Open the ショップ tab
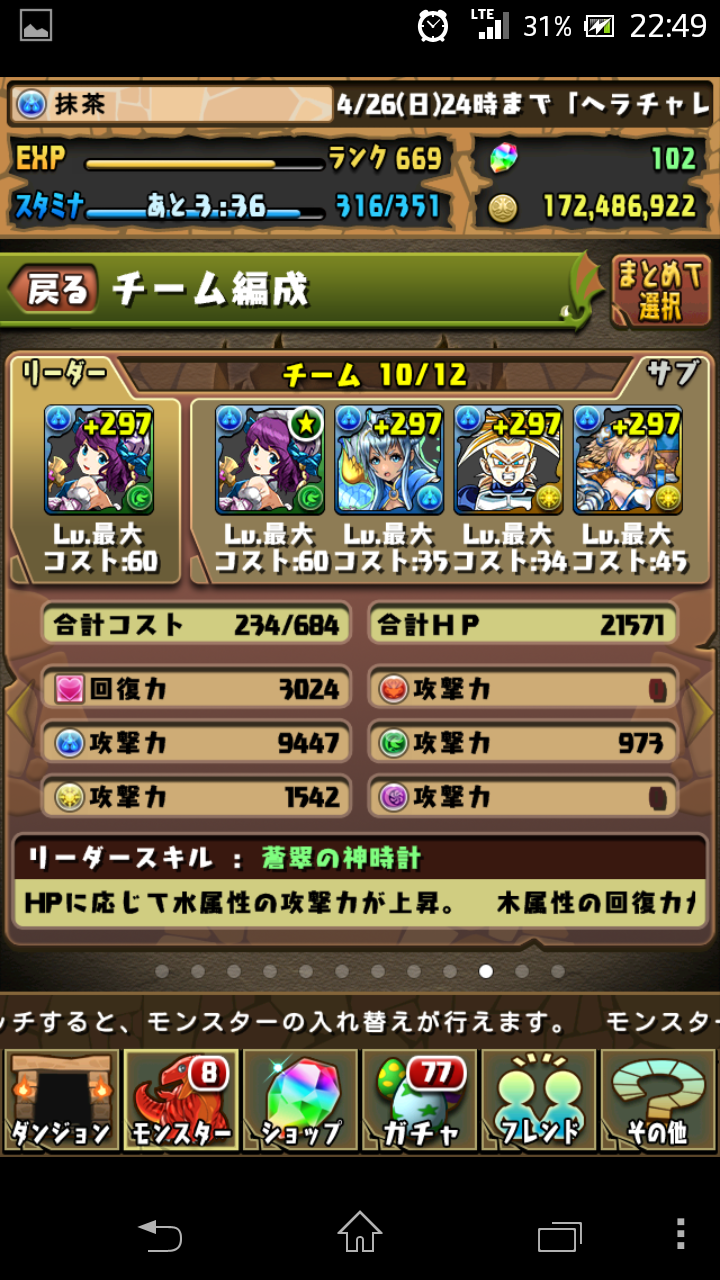Screen dimensions: 720x1280 tap(300, 1100)
